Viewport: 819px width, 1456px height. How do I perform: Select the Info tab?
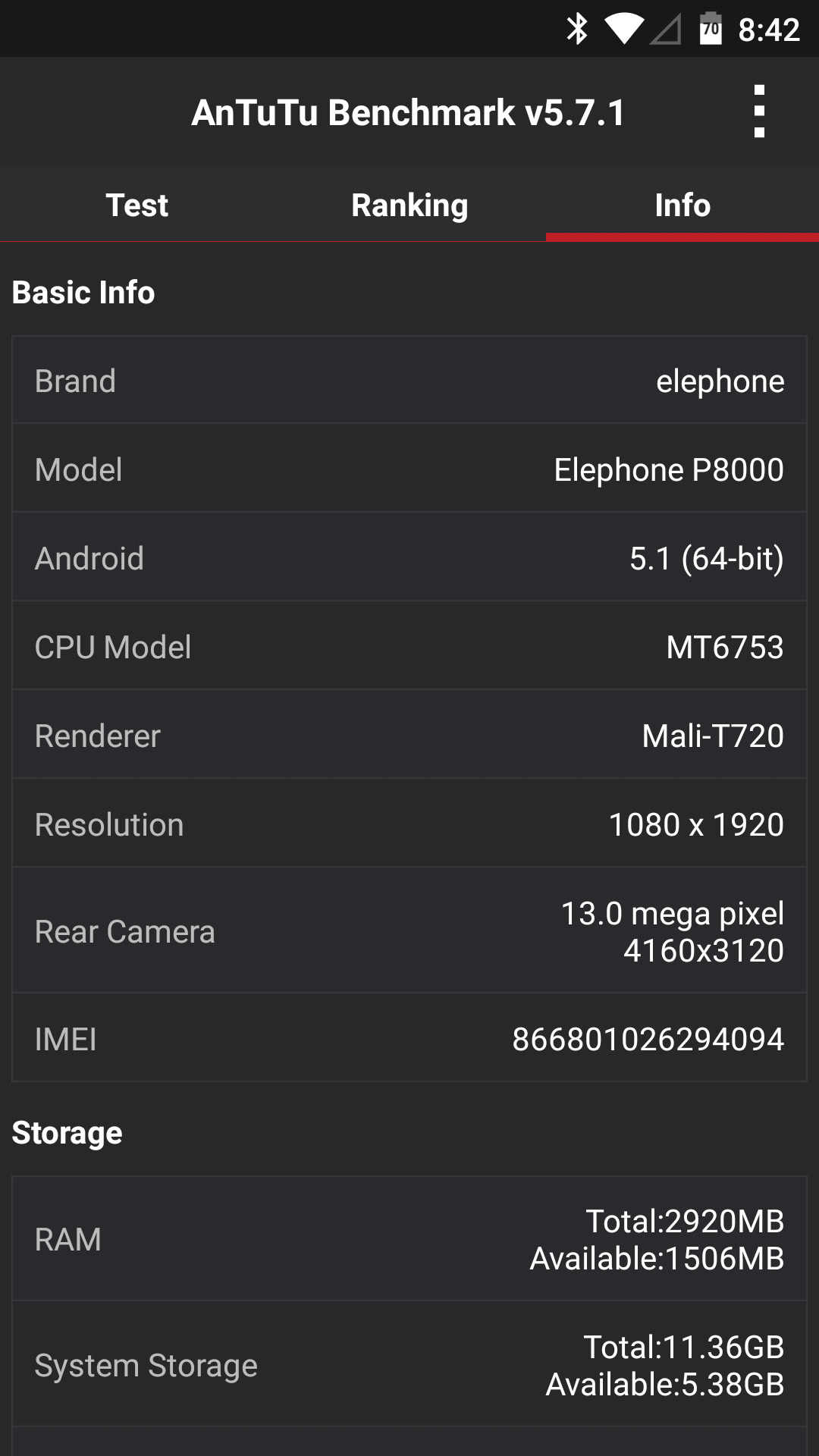pyautogui.click(x=682, y=205)
